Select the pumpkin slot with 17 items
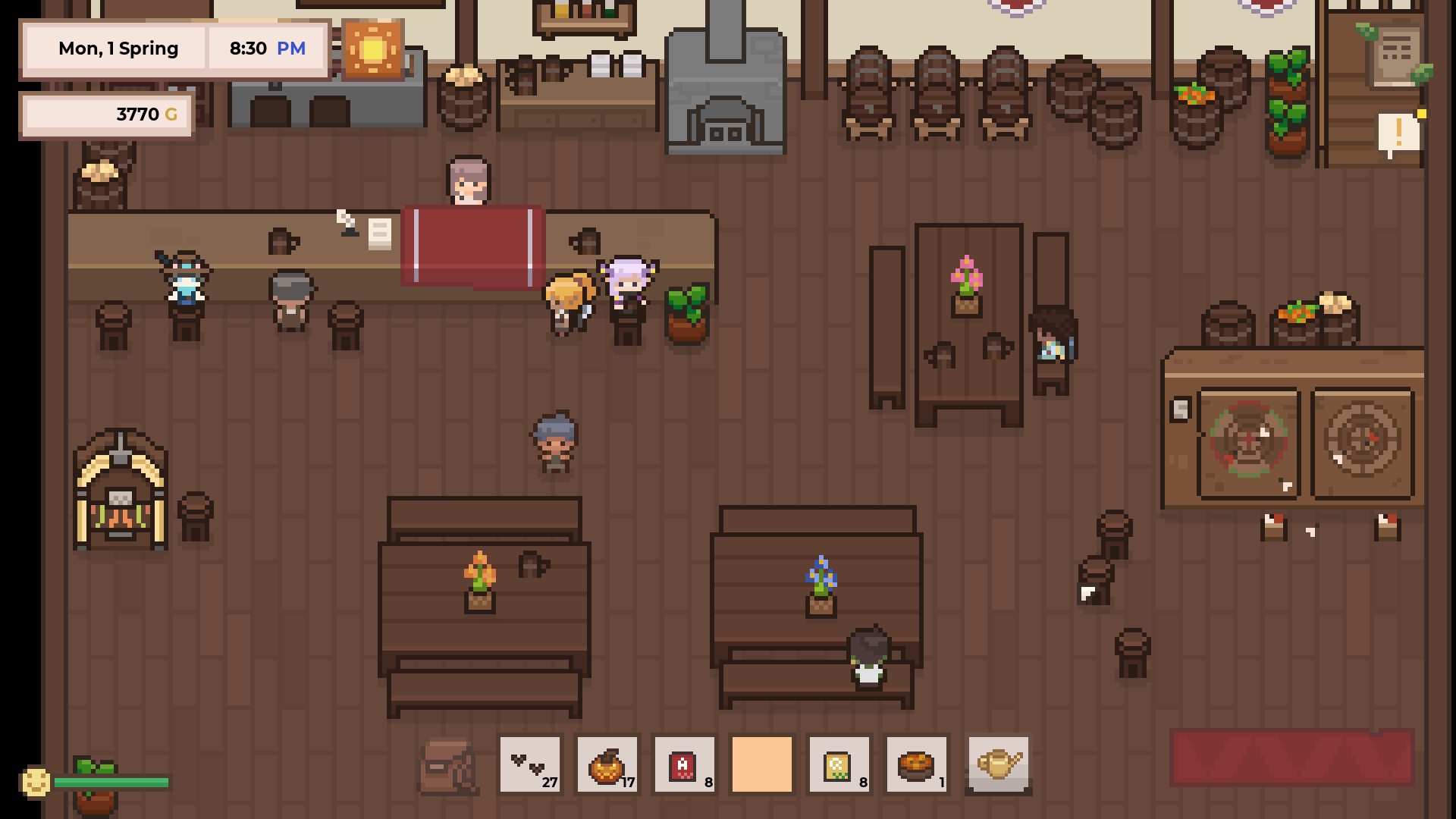1456x819 pixels. pyautogui.click(x=607, y=764)
